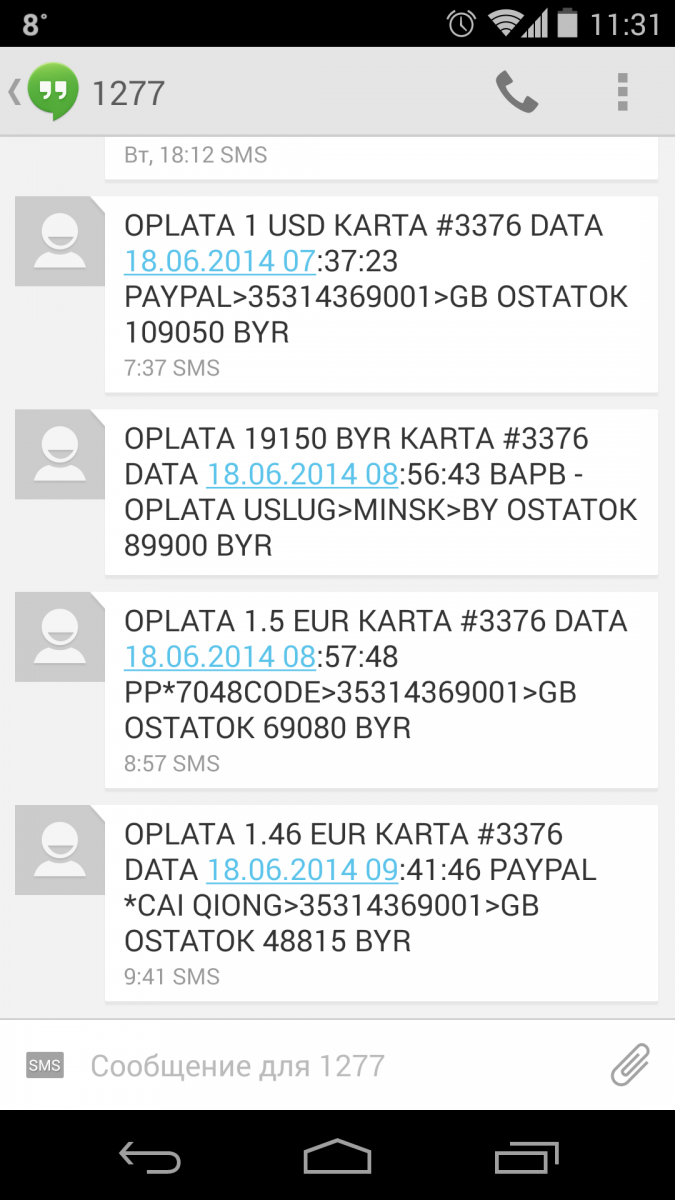Image resolution: width=675 pixels, height=1200 pixels.
Task: Open the date link in the 1.5 EUR message
Action: pos(220,657)
